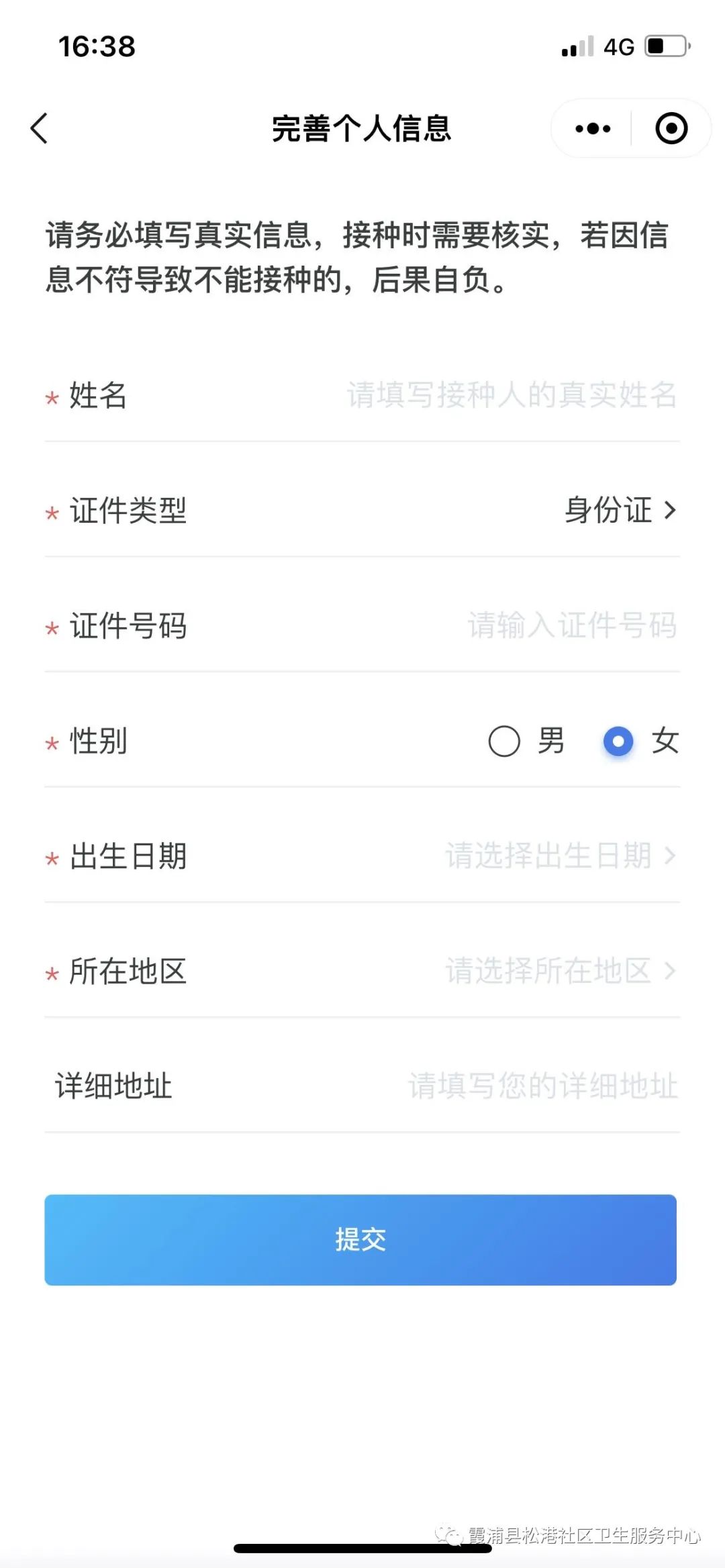Image resolution: width=725 pixels, height=1568 pixels.
Task: Open the 出生日期 birth date picker
Action: tap(559, 856)
